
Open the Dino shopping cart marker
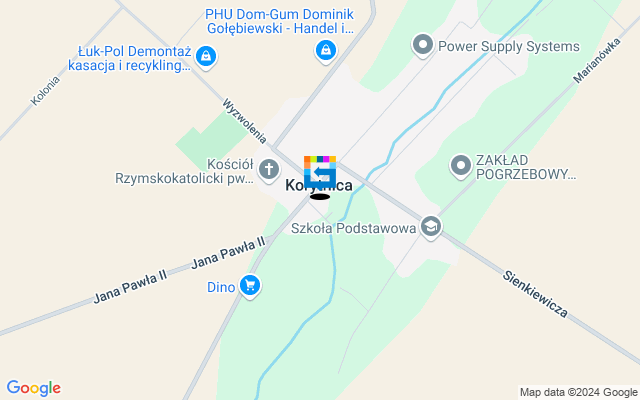250,287
